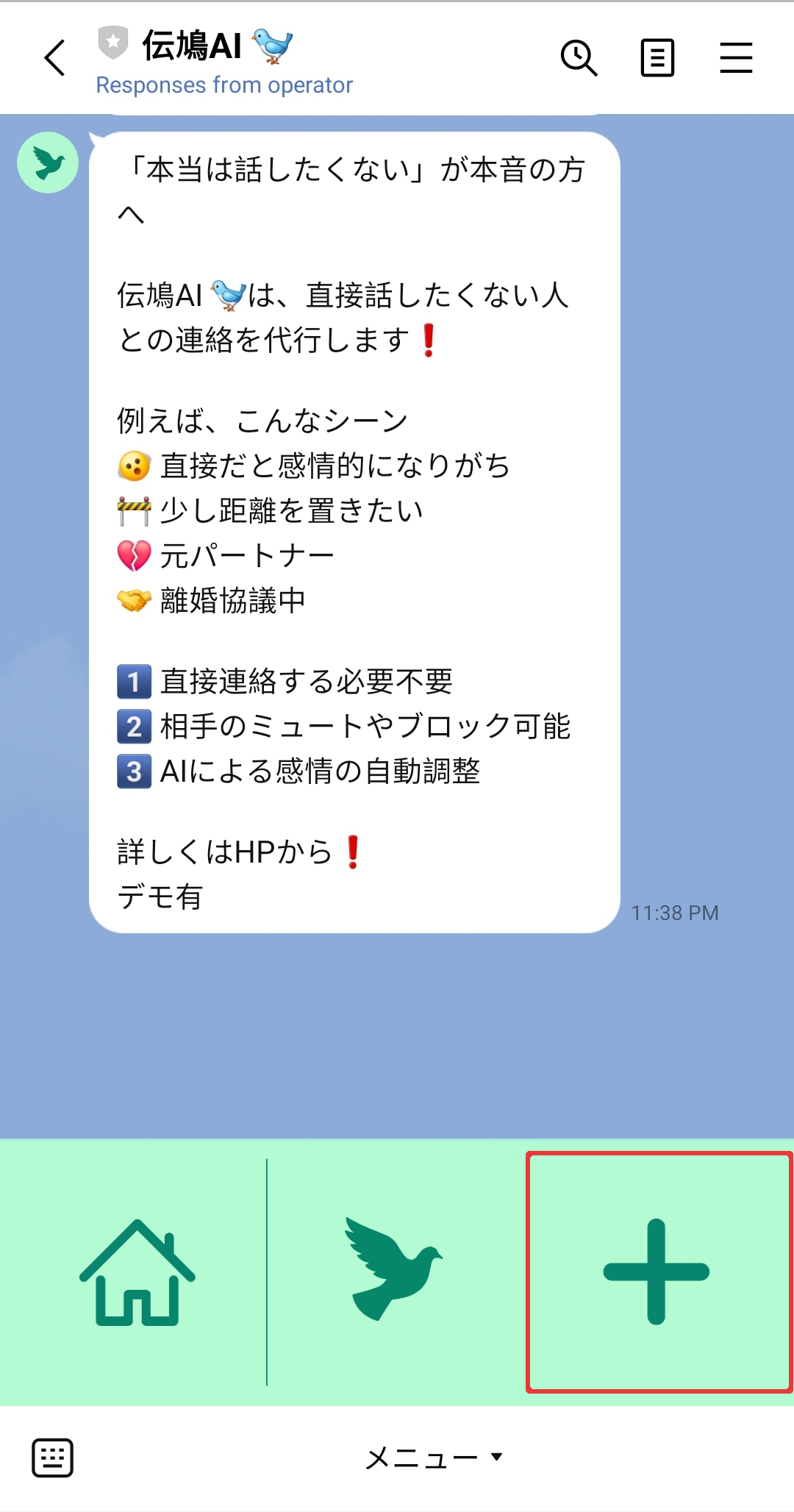Tap the Home icon in the rich menu
The image size is (794, 1512).
pyautogui.click(x=137, y=1272)
